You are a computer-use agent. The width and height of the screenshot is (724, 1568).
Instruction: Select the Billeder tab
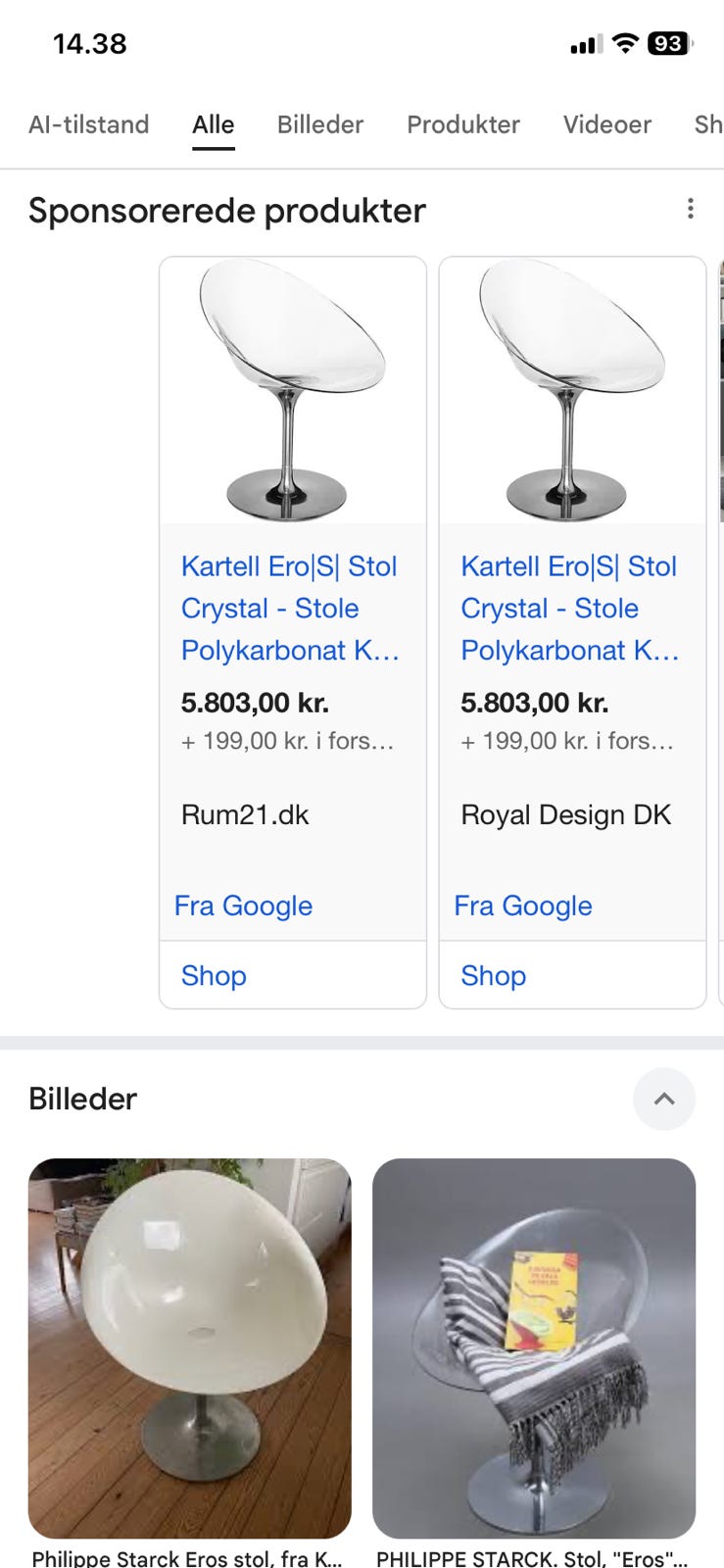pos(319,124)
